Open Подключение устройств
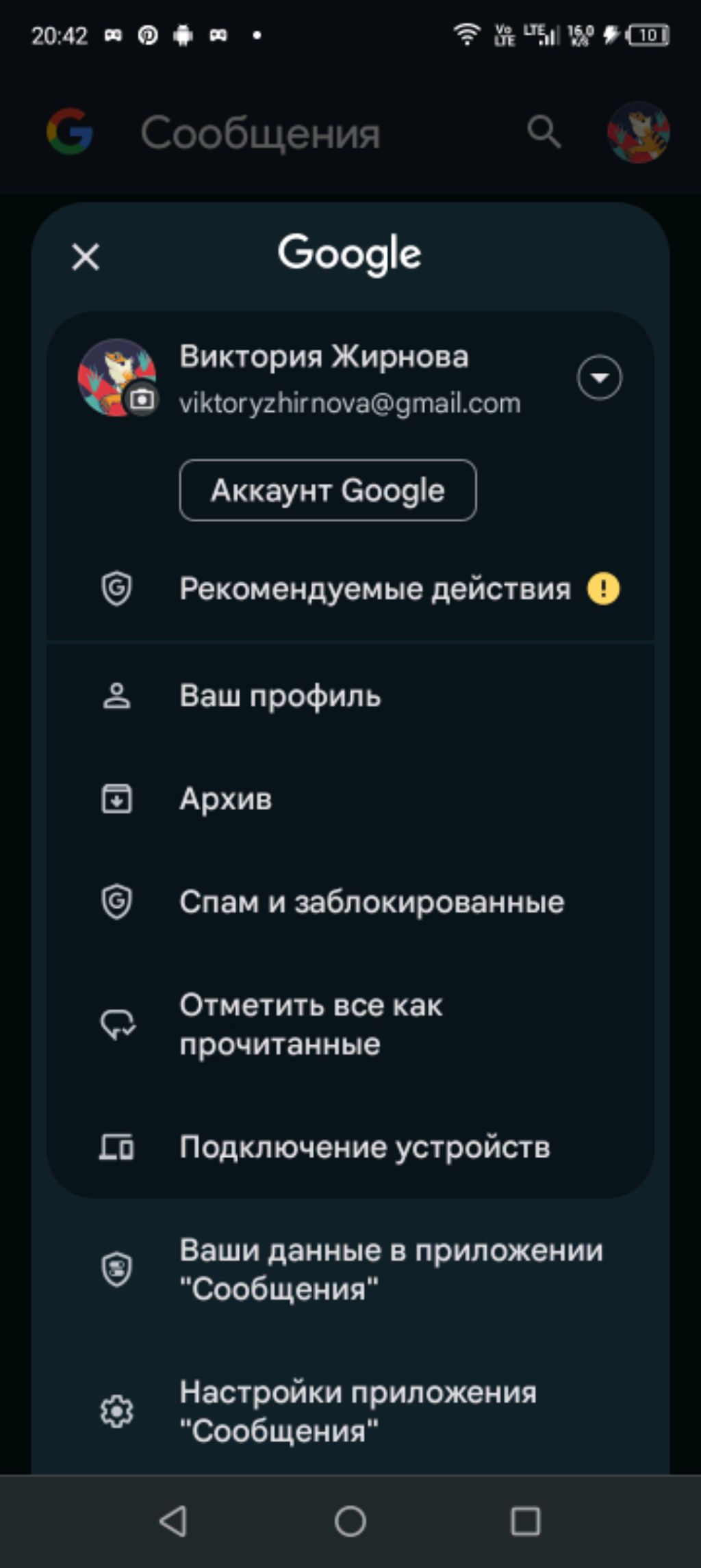Viewport: 701px width, 1568px height. coord(364,1147)
